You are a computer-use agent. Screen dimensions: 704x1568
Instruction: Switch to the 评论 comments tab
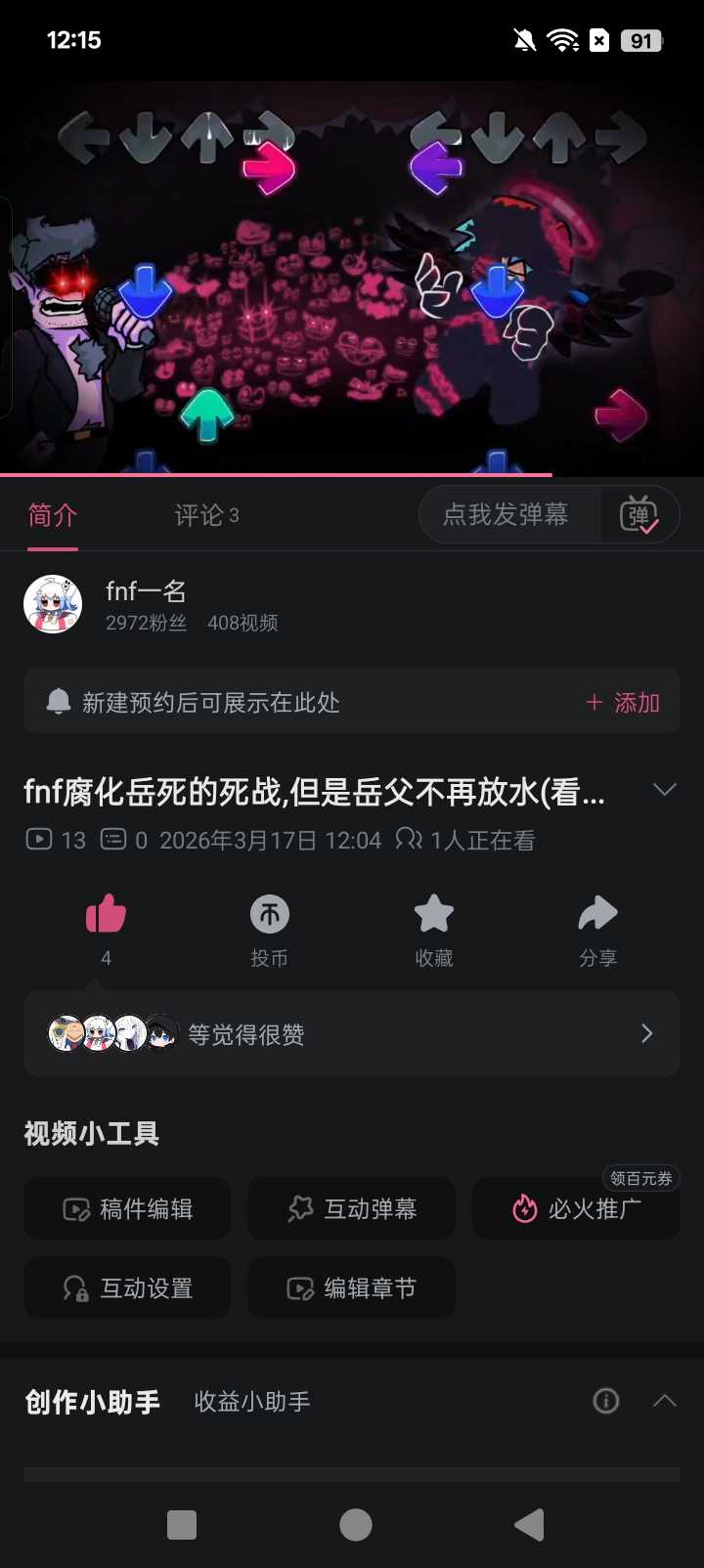(205, 515)
